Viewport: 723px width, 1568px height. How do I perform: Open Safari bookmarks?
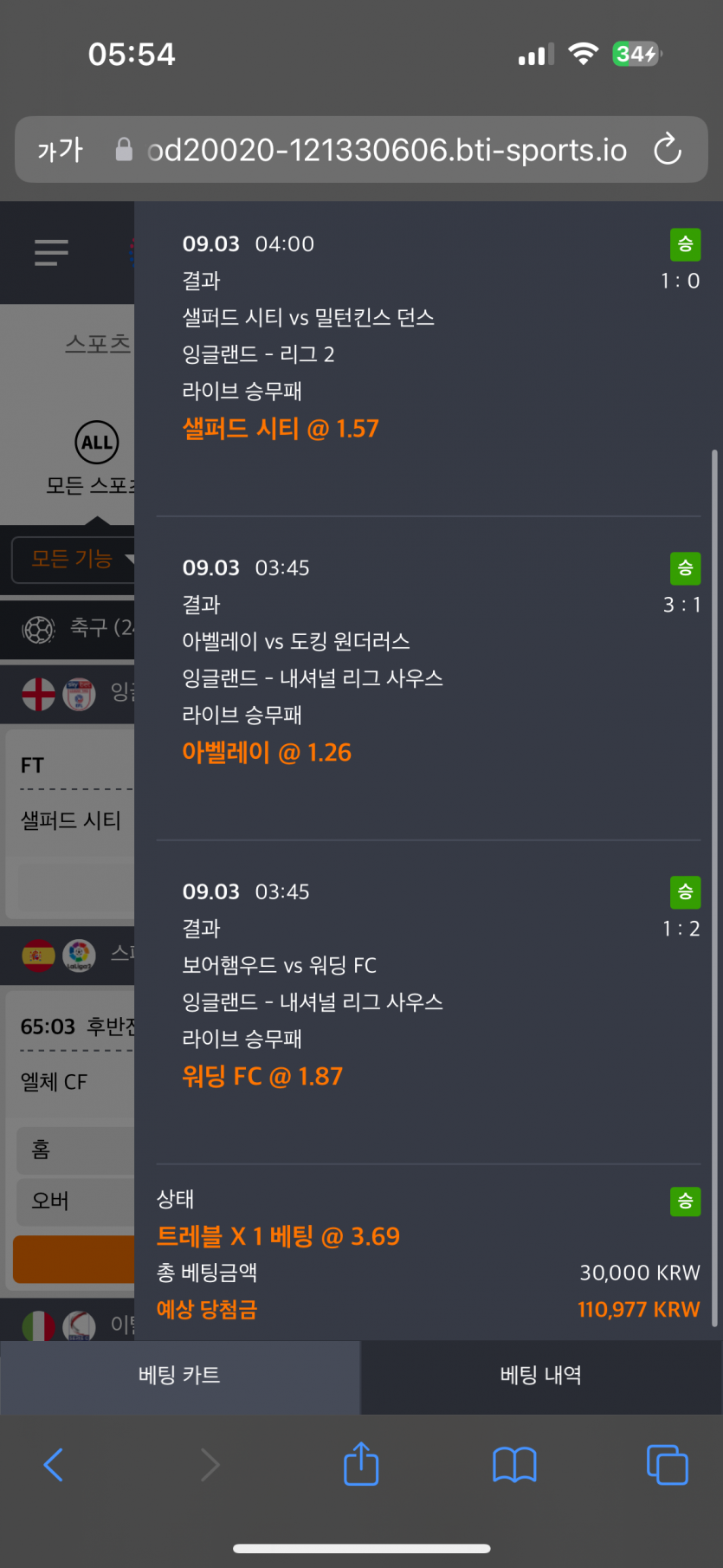[x=514, y=1465]
